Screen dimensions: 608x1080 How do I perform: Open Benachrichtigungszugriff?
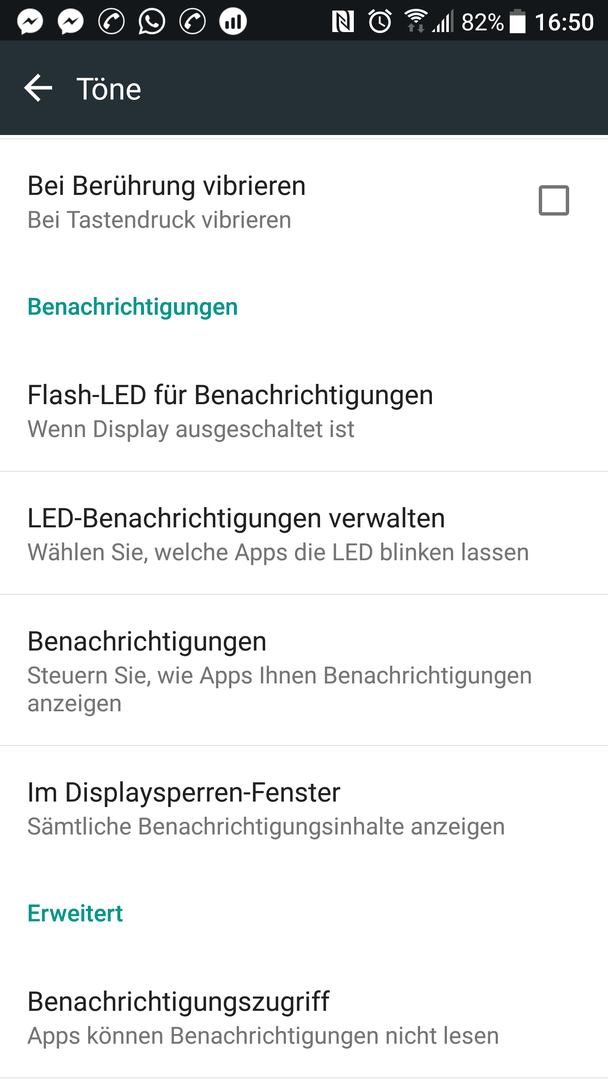click(x=304, y=1017)
